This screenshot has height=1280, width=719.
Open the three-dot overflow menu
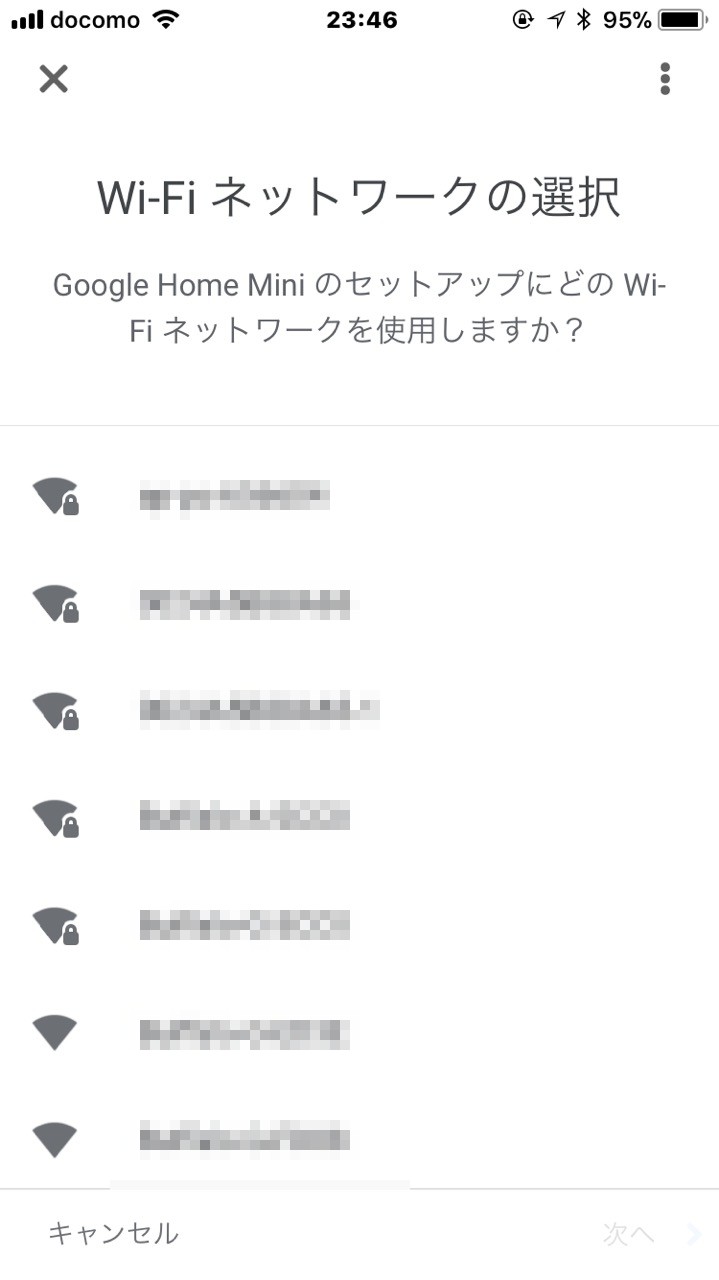point(665,79)
